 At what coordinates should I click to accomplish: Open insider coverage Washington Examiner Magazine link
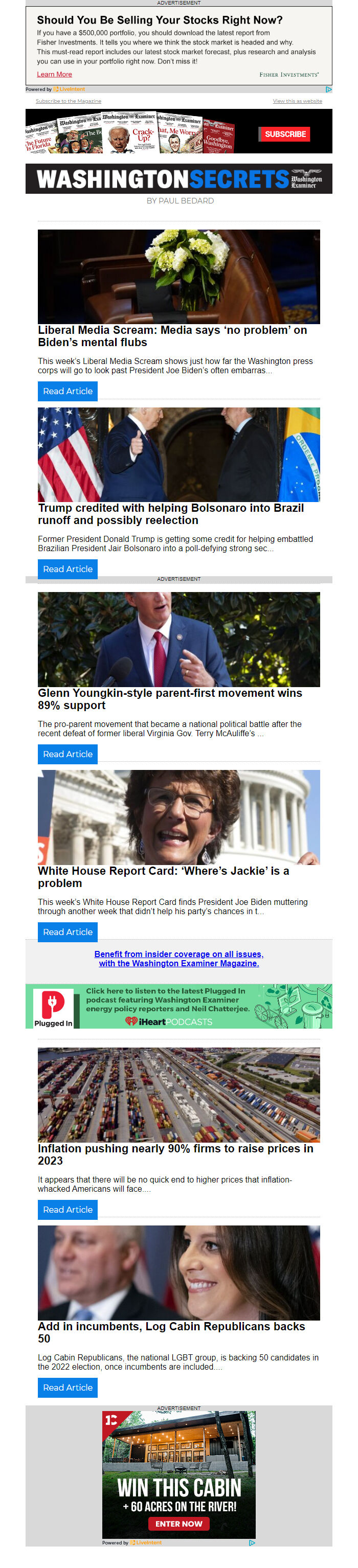point(179,958)
